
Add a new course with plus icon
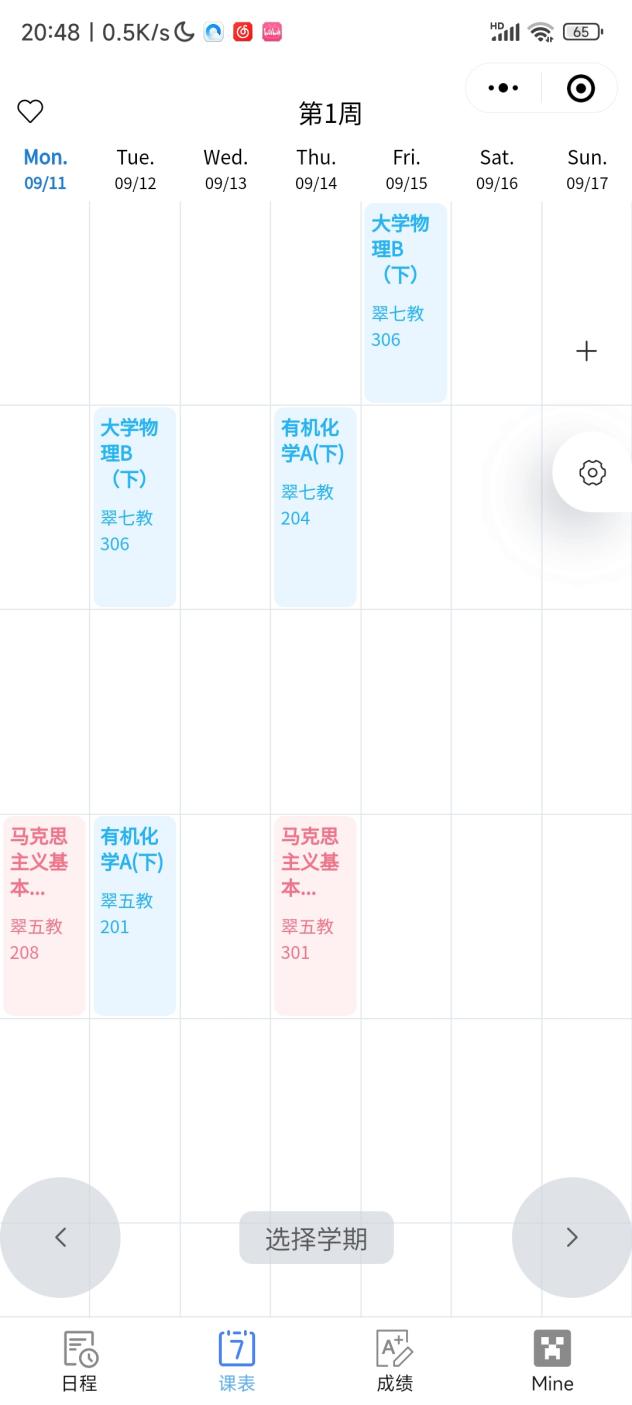point(586,351)
